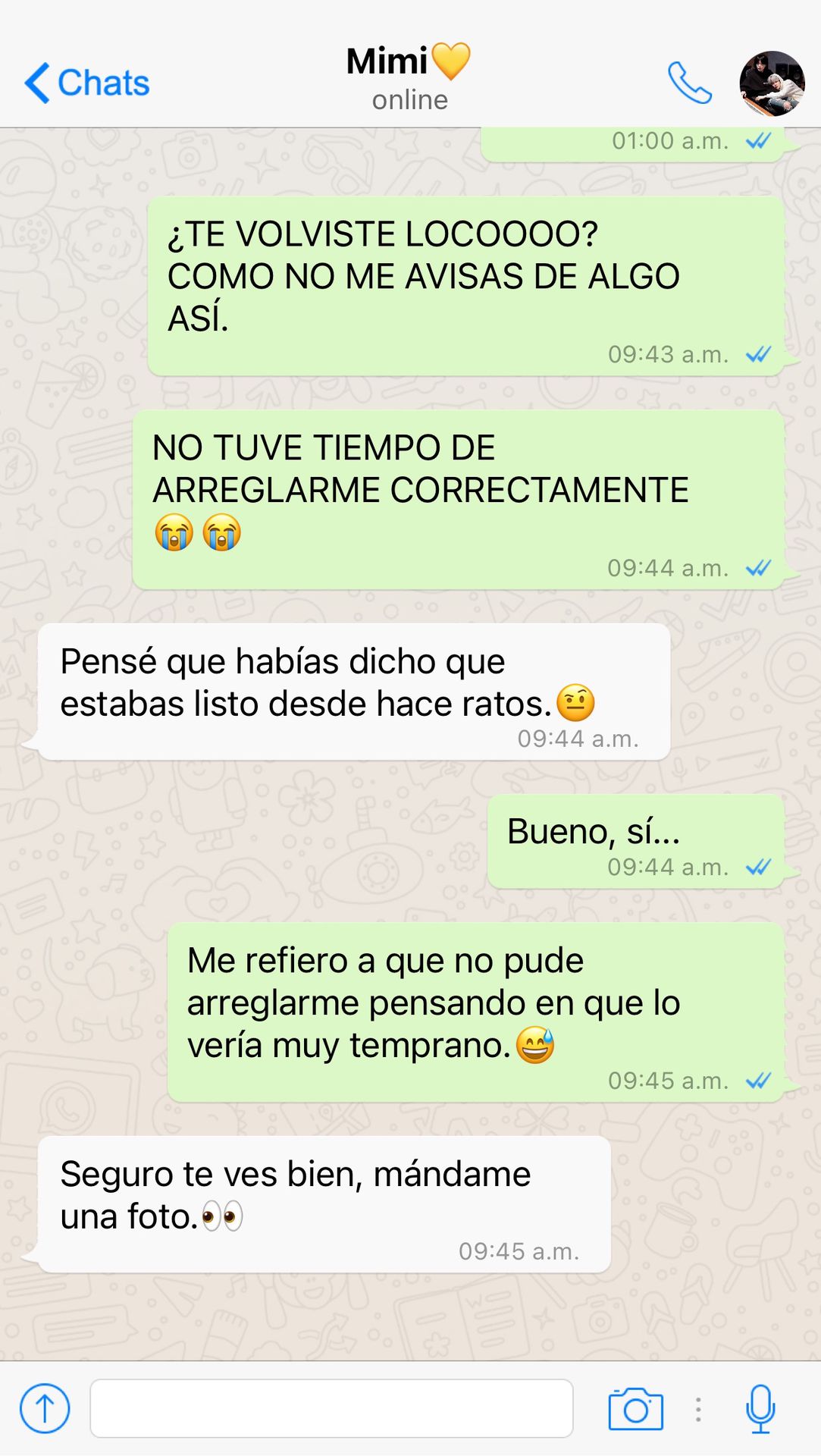Open Mimi's profile picture
This screenshot has height=1456, width=821.
point(772,83)
